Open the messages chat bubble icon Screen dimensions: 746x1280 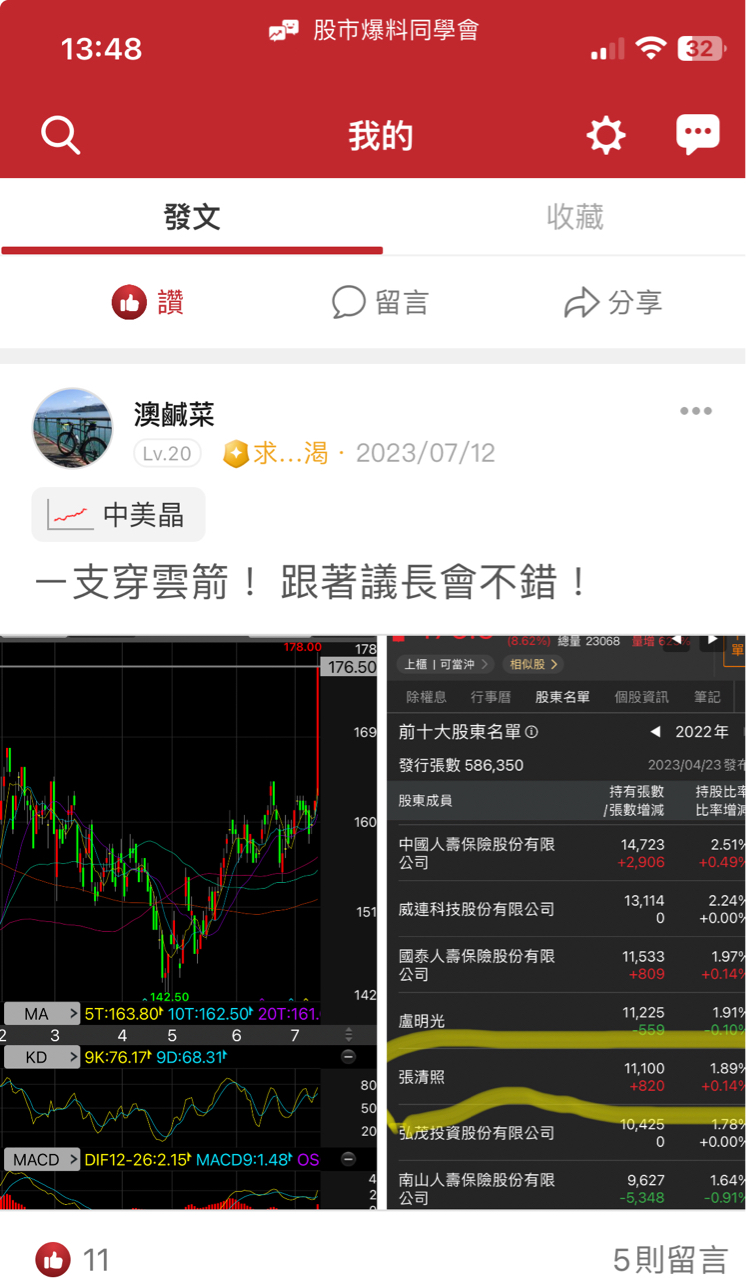(x=697, y=135)
